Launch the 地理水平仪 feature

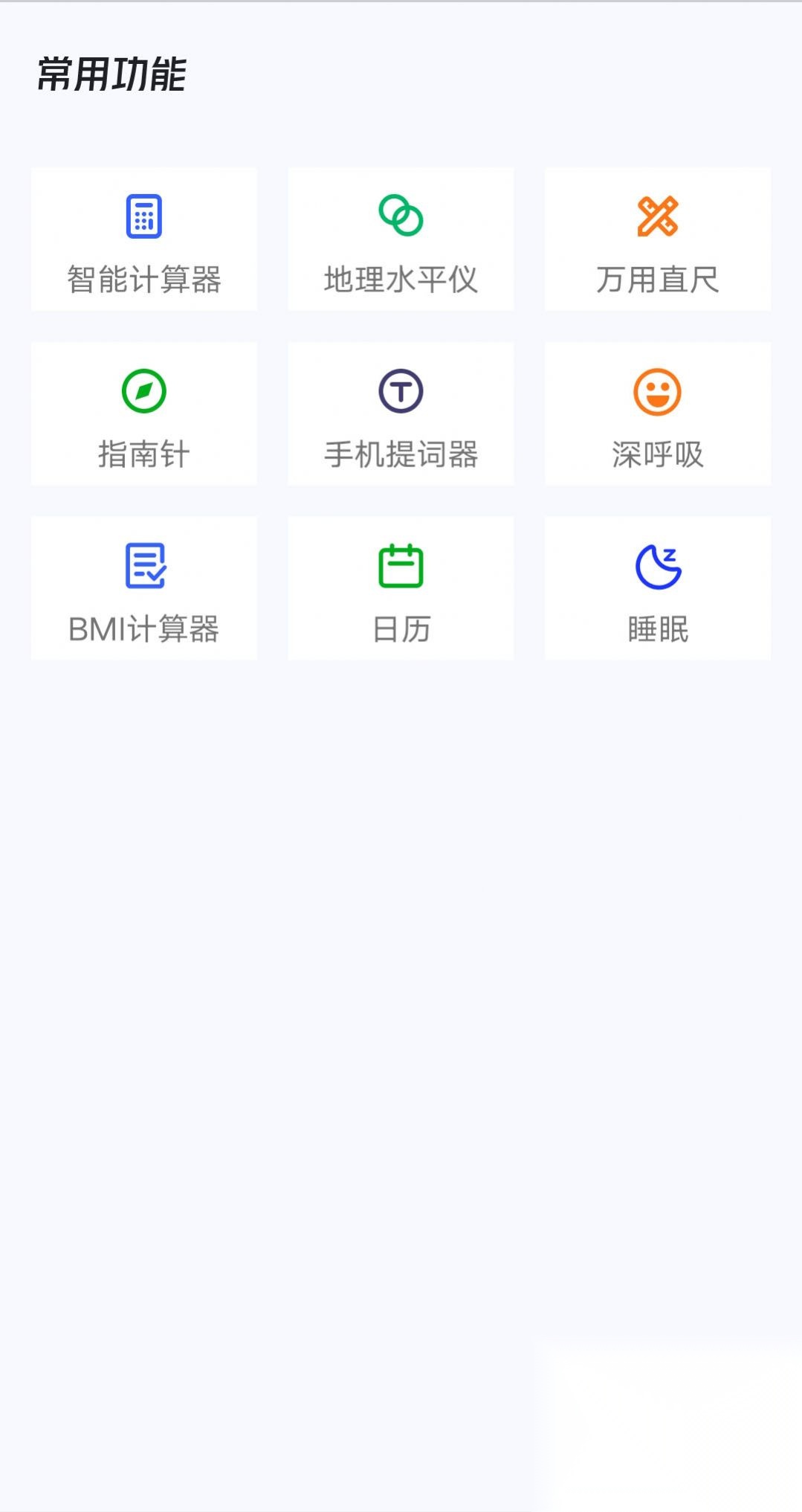pos(400,239)
